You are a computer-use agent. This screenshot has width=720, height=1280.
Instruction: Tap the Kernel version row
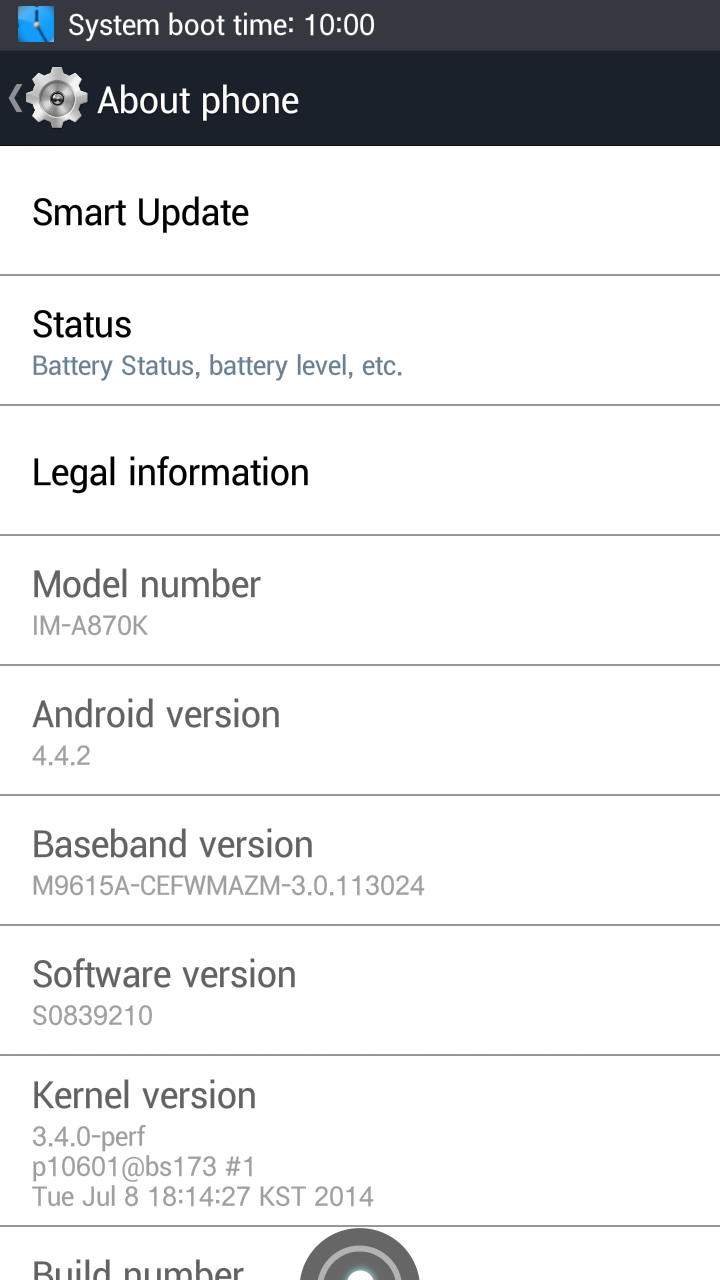click(360, 1140)
